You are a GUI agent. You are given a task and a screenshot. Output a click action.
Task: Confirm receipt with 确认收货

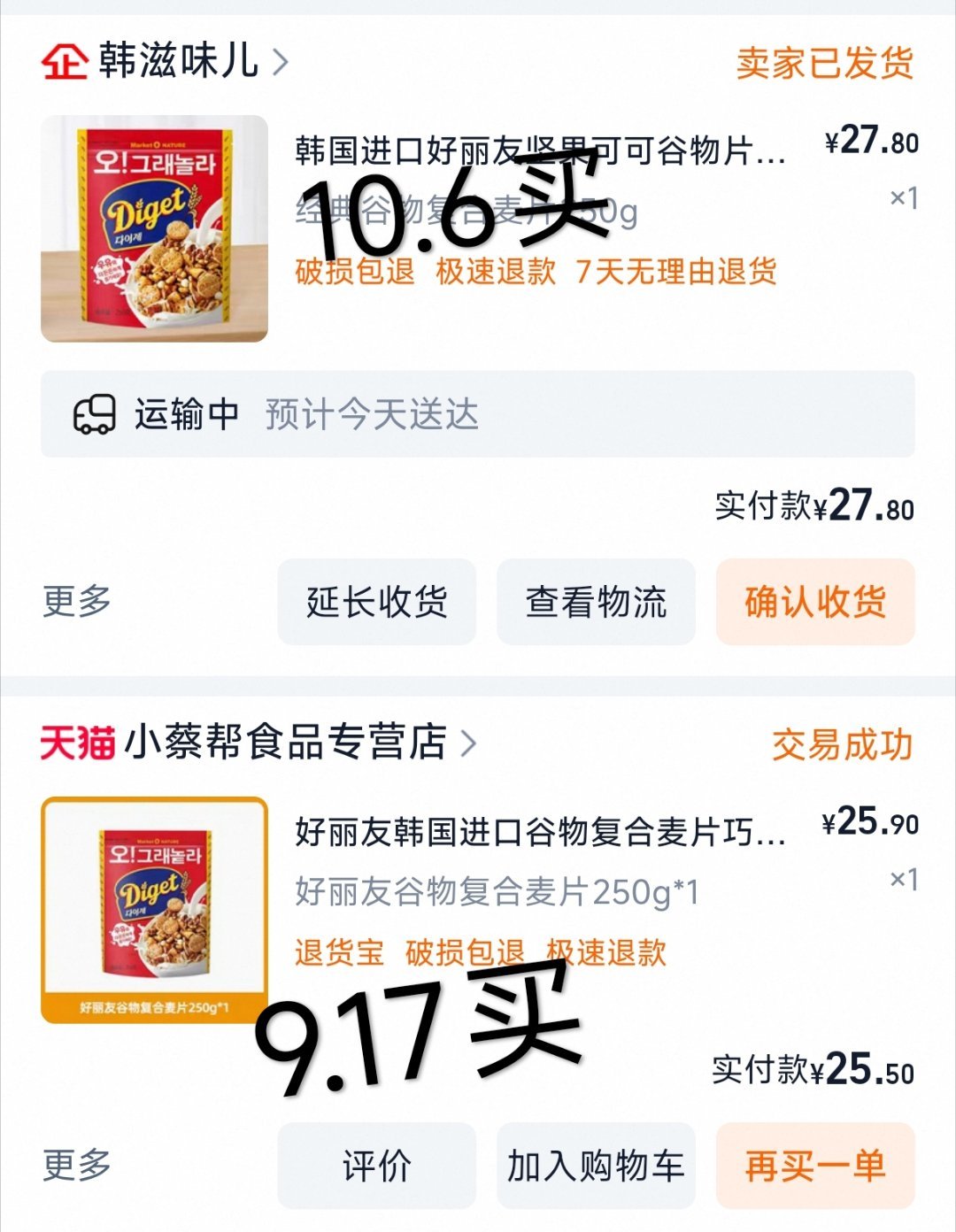pyautogui.click(x=814, y=602)
